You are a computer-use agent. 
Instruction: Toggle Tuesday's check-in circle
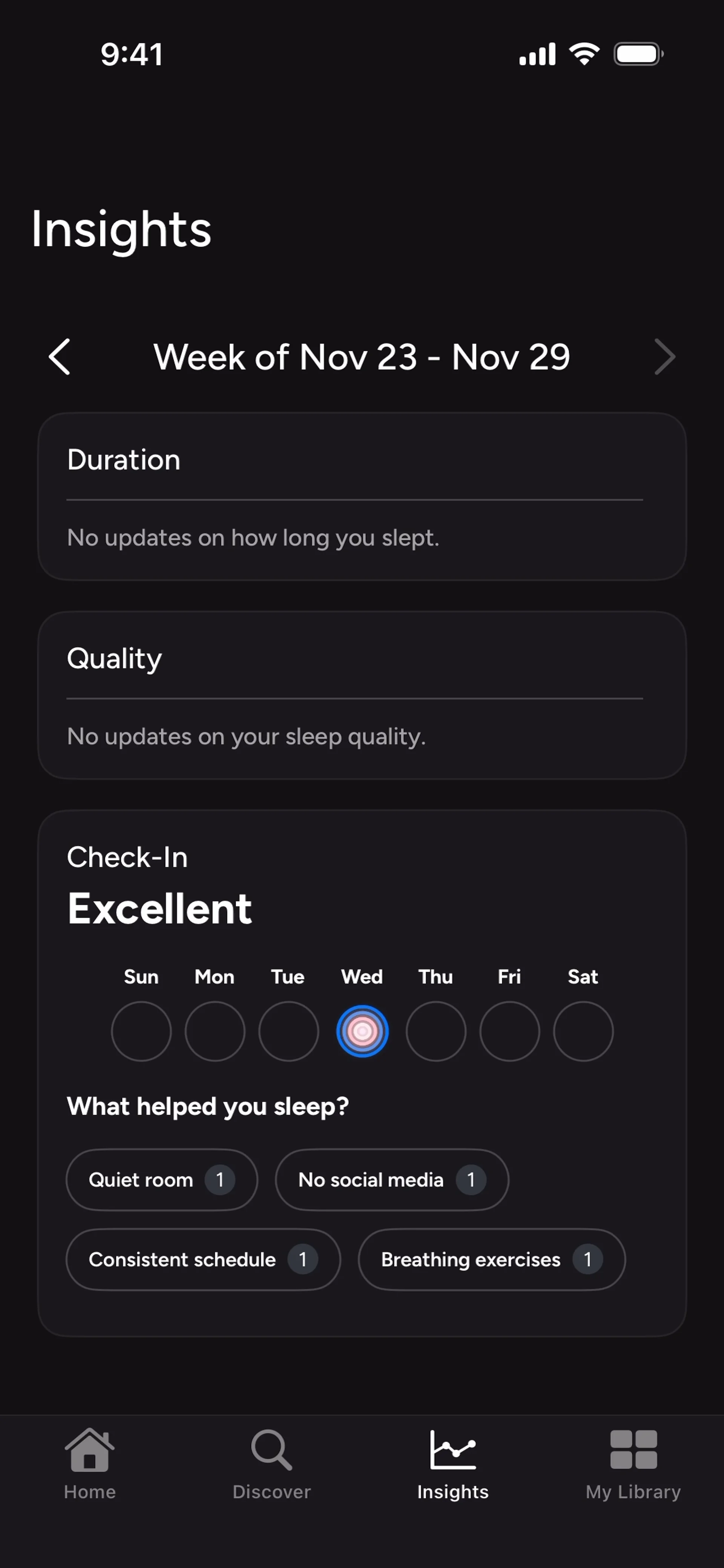288,1030
